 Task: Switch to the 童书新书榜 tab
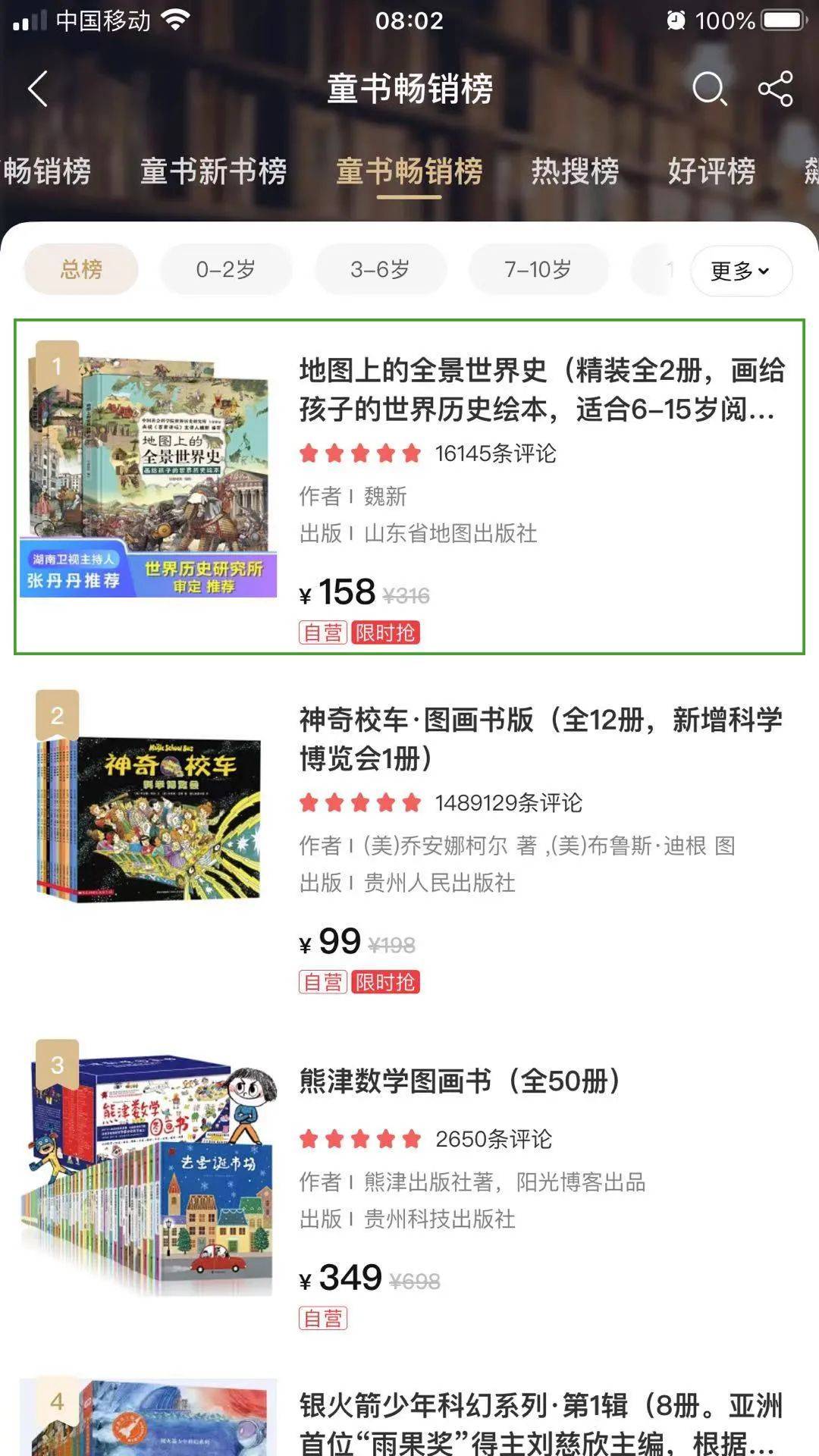(213, 171)
